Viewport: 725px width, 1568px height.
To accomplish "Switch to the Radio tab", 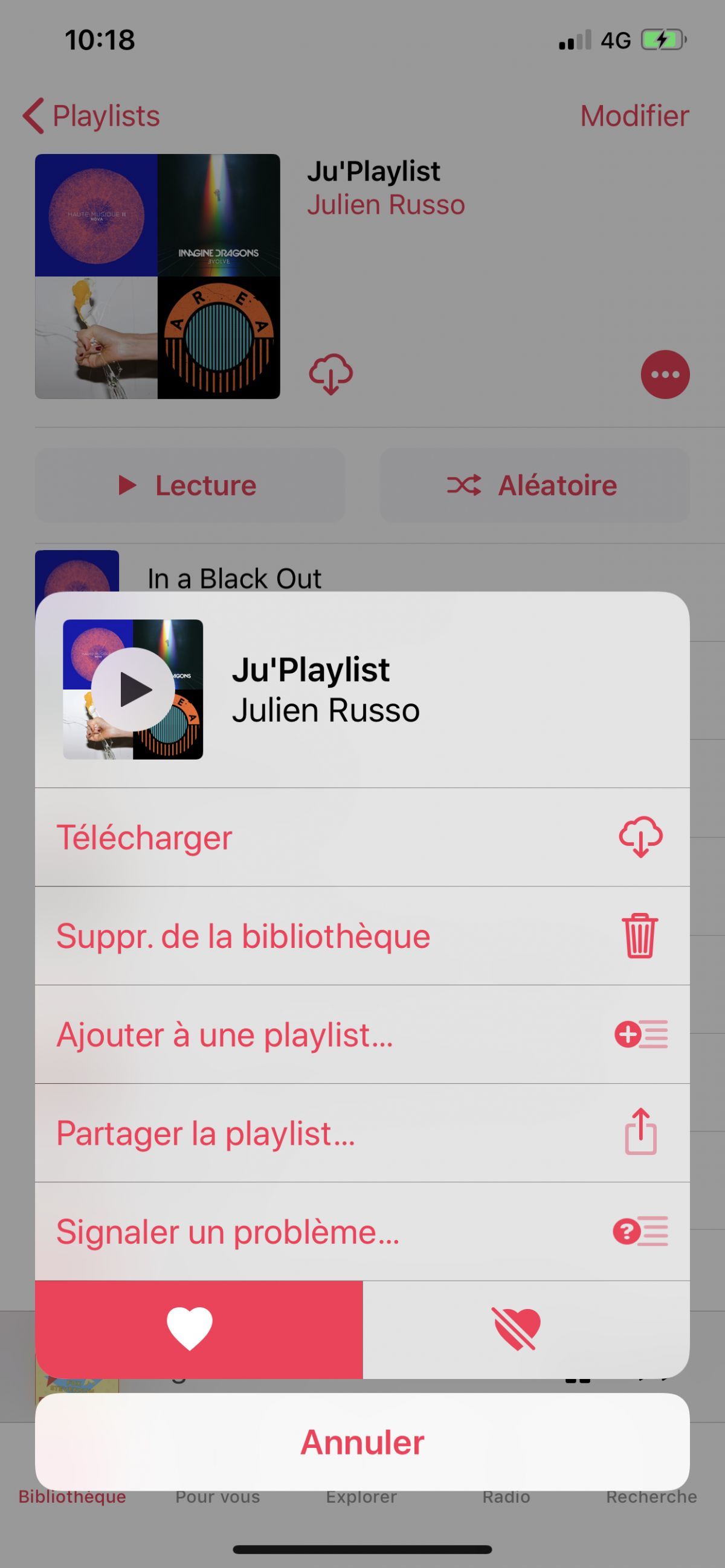I will point(507,1497).
